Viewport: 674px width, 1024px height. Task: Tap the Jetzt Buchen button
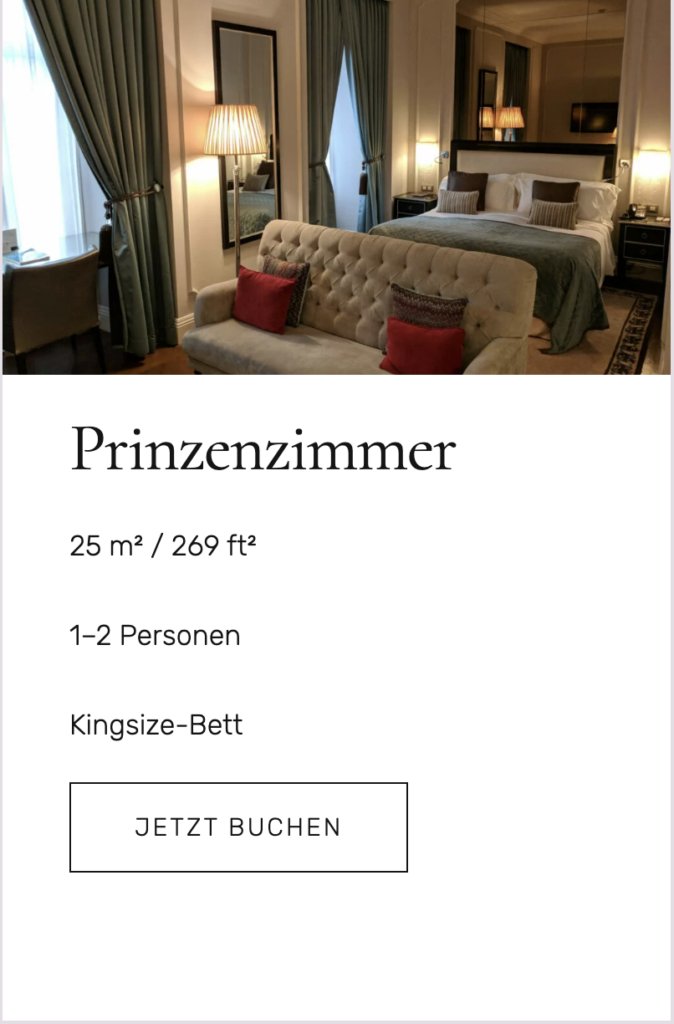tap(238, 827)
